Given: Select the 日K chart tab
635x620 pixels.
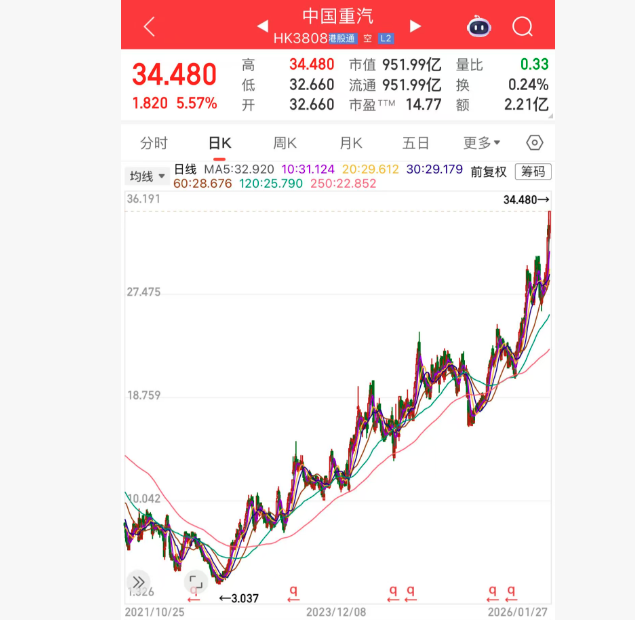Looking at the screenshot, I should pos(220,143).
